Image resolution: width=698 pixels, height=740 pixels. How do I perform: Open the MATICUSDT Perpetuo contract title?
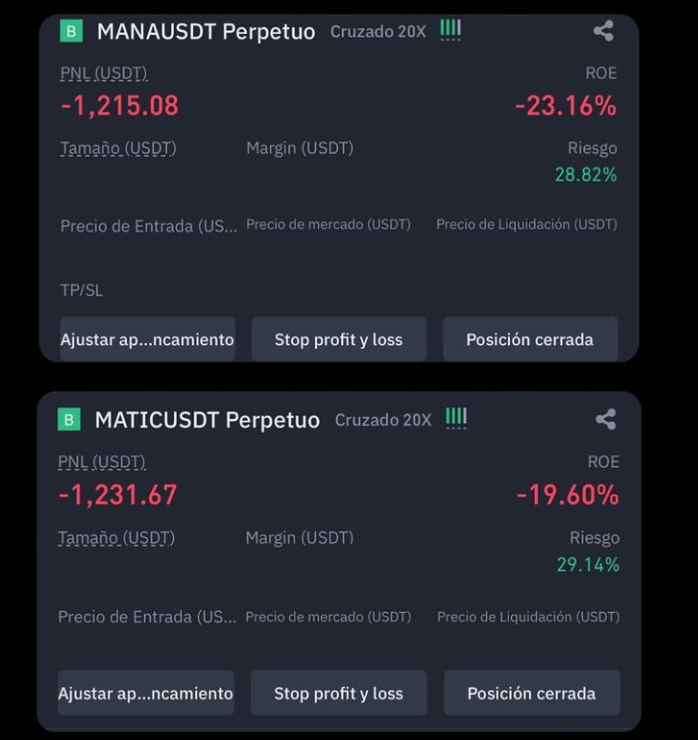(x=207, y=420)
